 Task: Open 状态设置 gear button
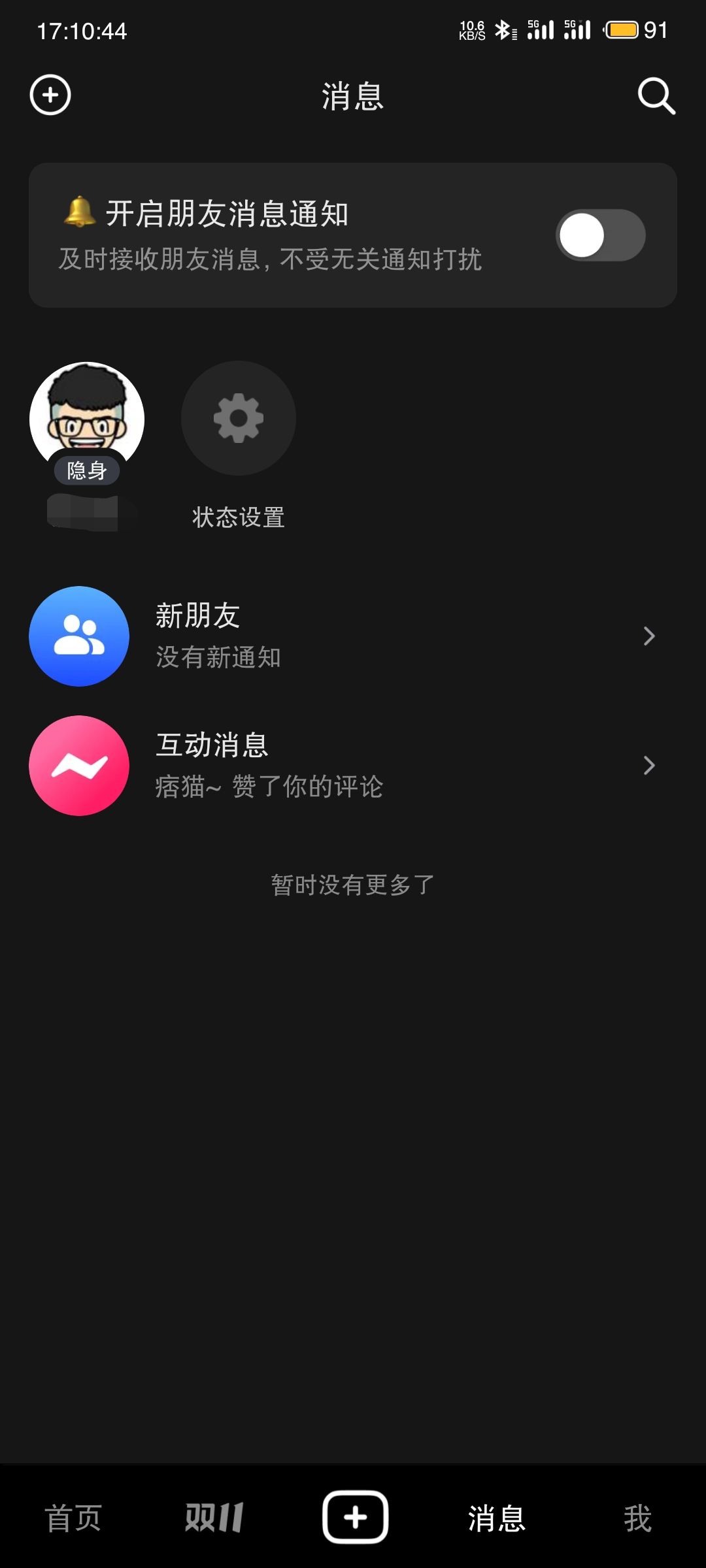click(x=239, y=418)
